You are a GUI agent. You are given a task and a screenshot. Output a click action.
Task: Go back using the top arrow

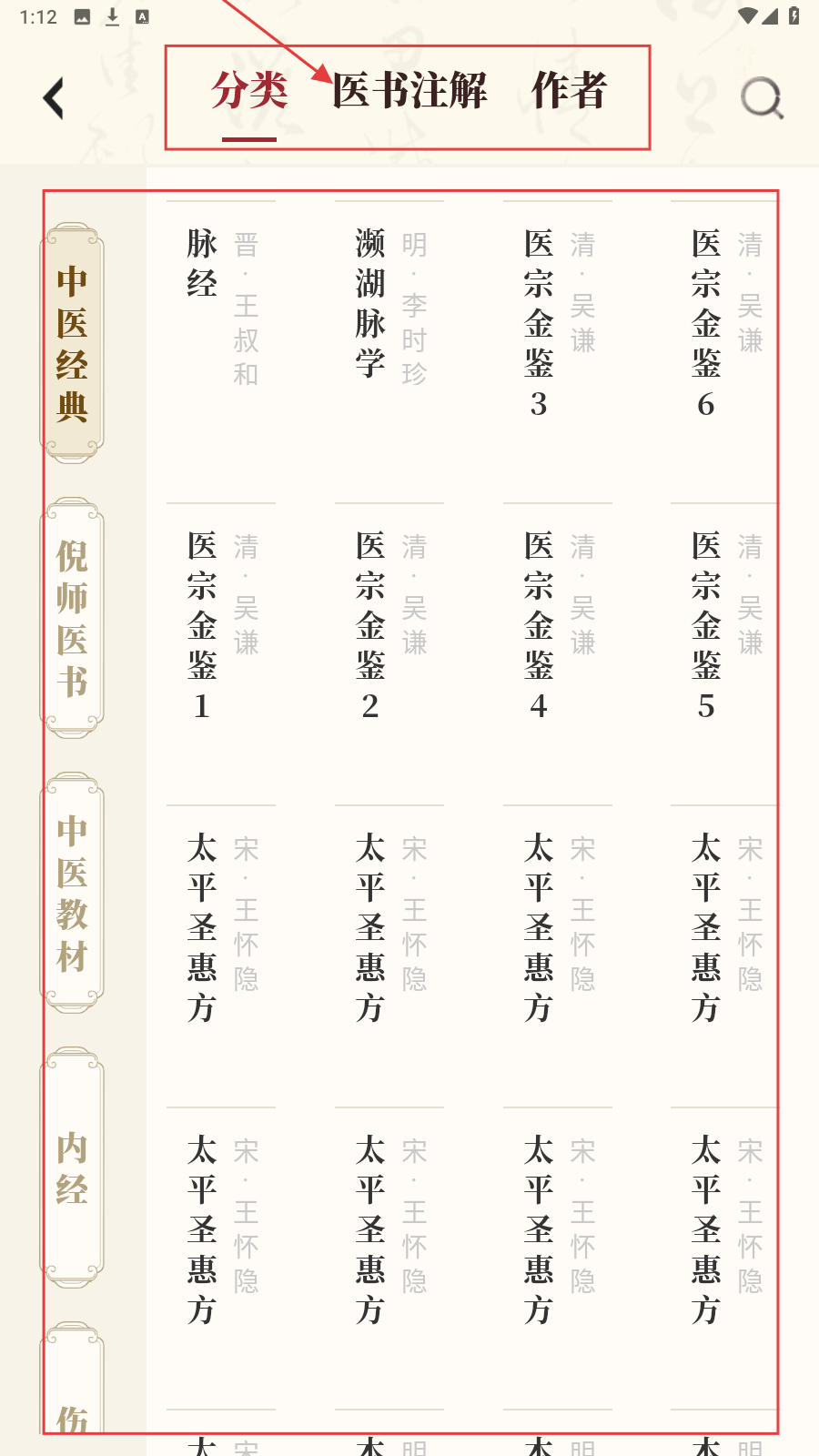54,98
